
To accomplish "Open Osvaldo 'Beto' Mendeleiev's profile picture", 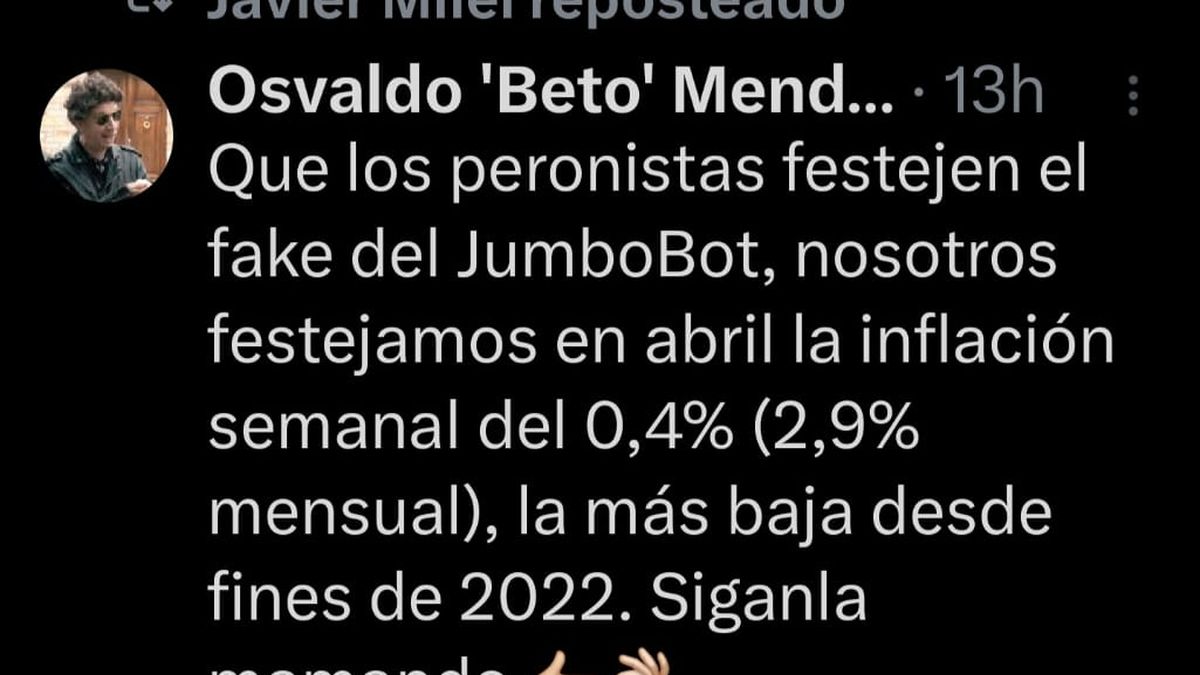I will 106,136.
